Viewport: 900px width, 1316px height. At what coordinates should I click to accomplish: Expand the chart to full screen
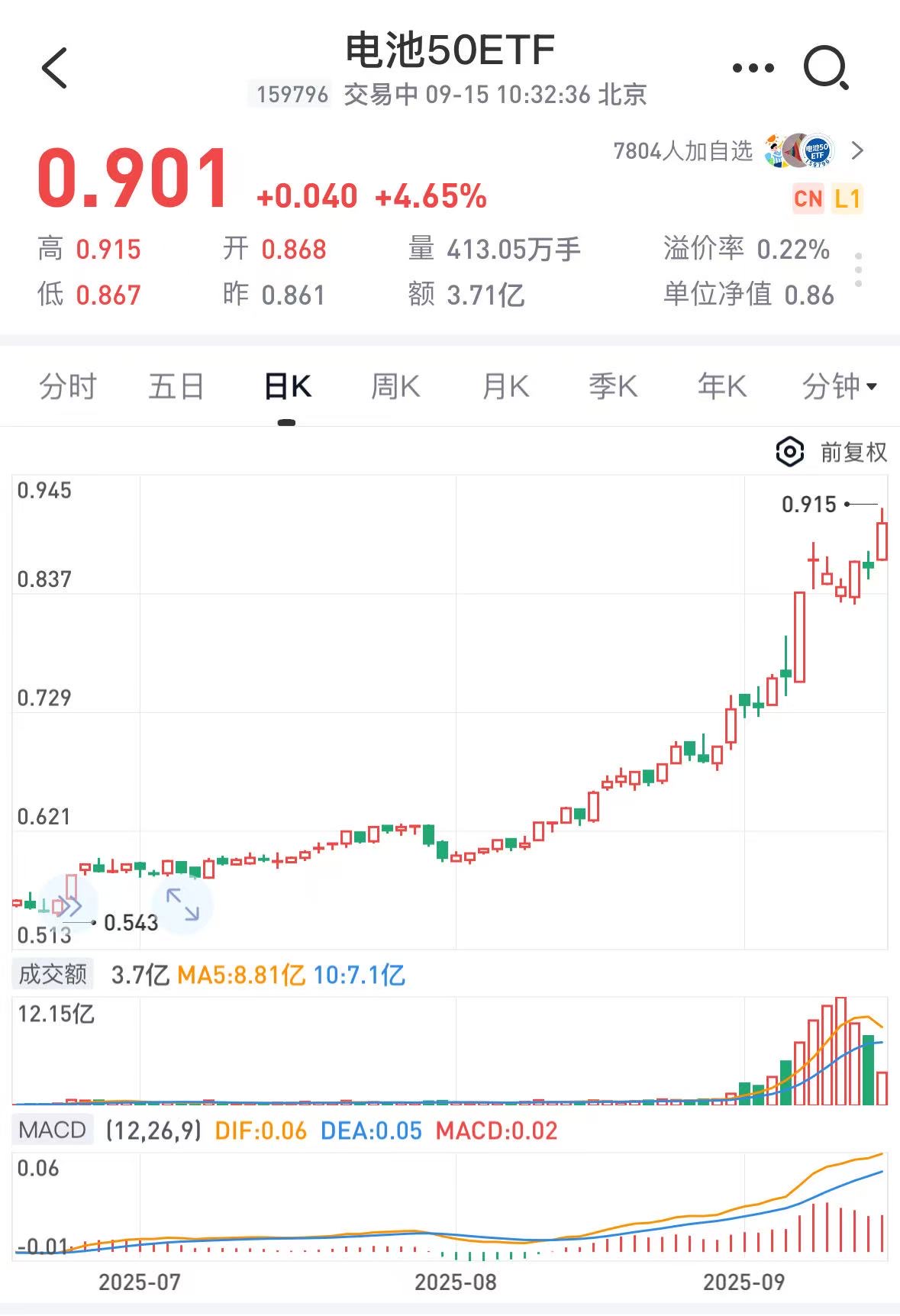(182, 905)
